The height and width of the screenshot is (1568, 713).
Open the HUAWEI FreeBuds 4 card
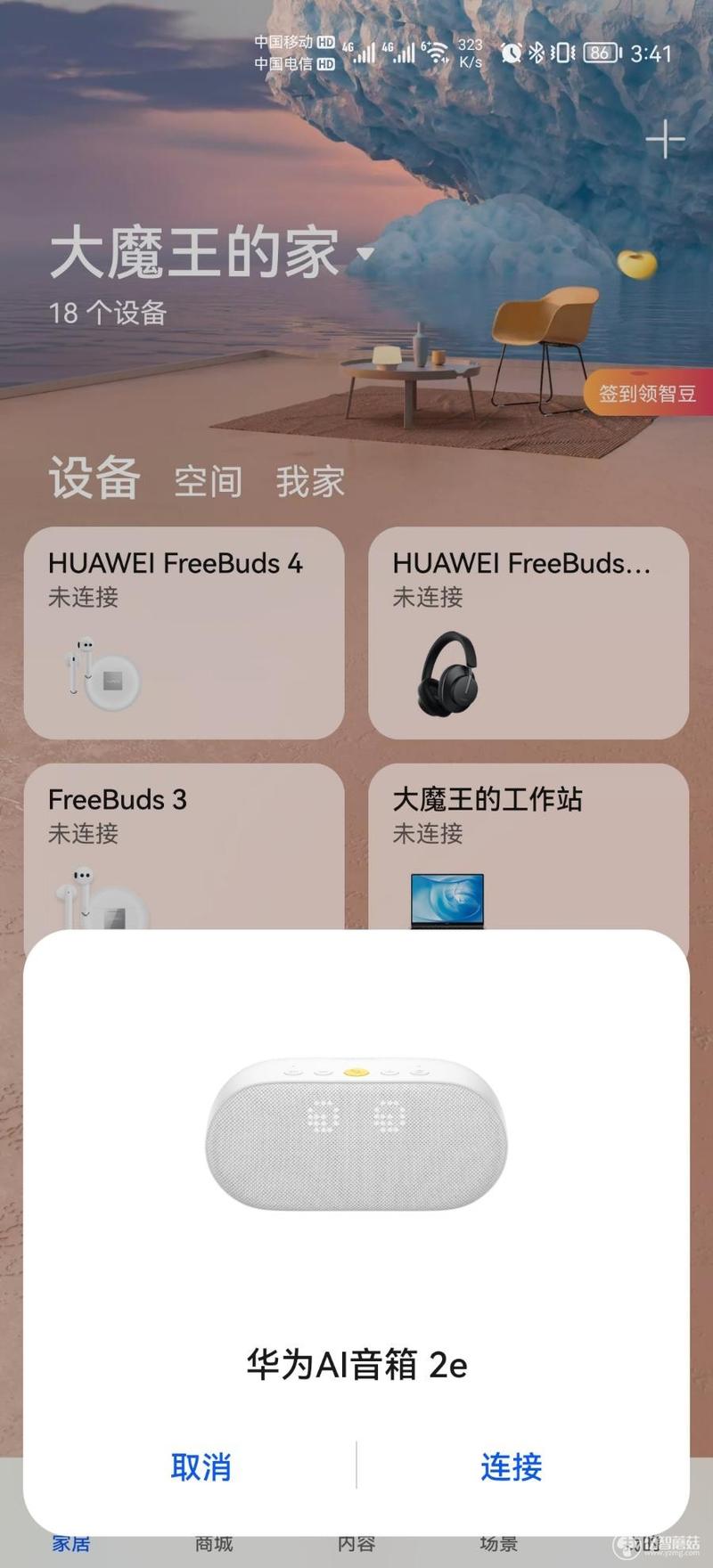pos(184,633)
